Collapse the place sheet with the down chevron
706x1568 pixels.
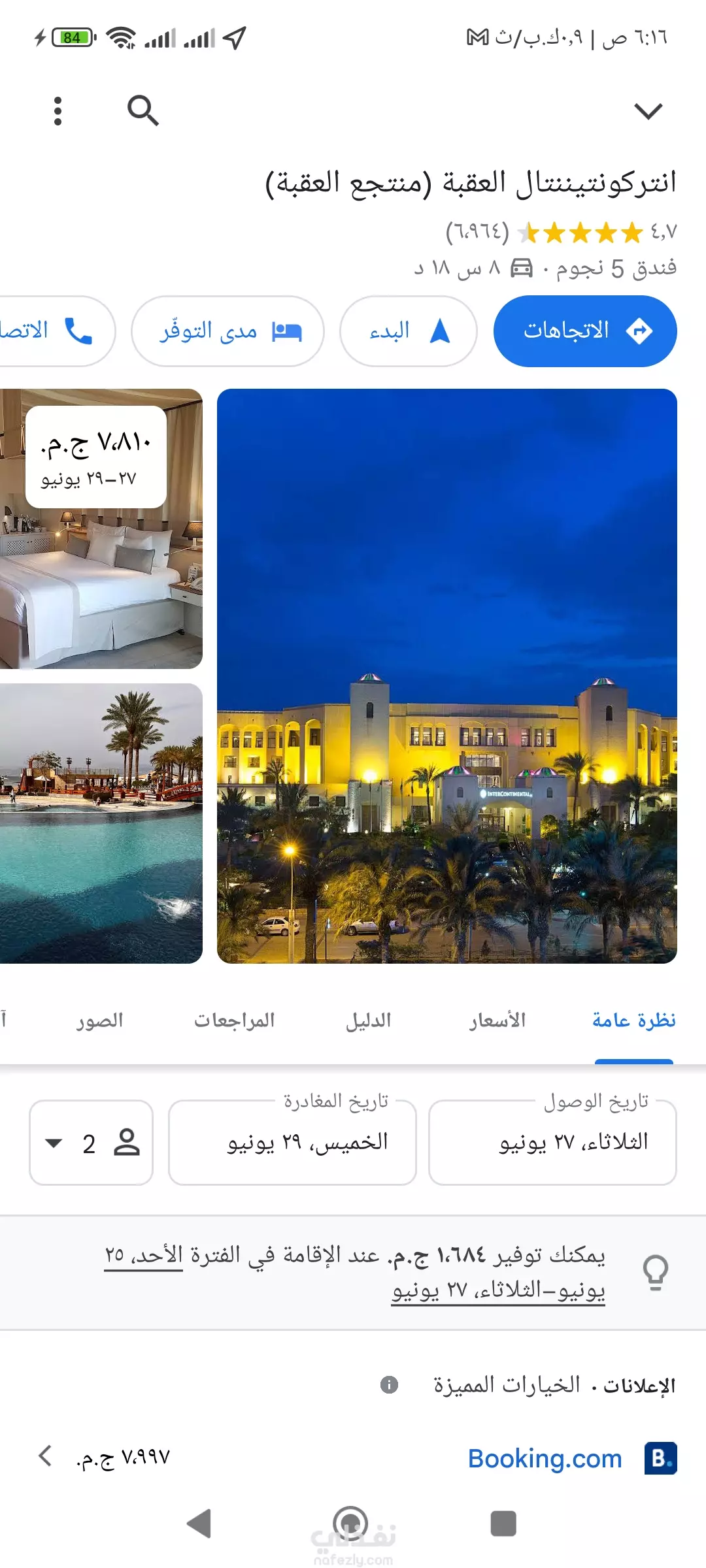point(648,110)
